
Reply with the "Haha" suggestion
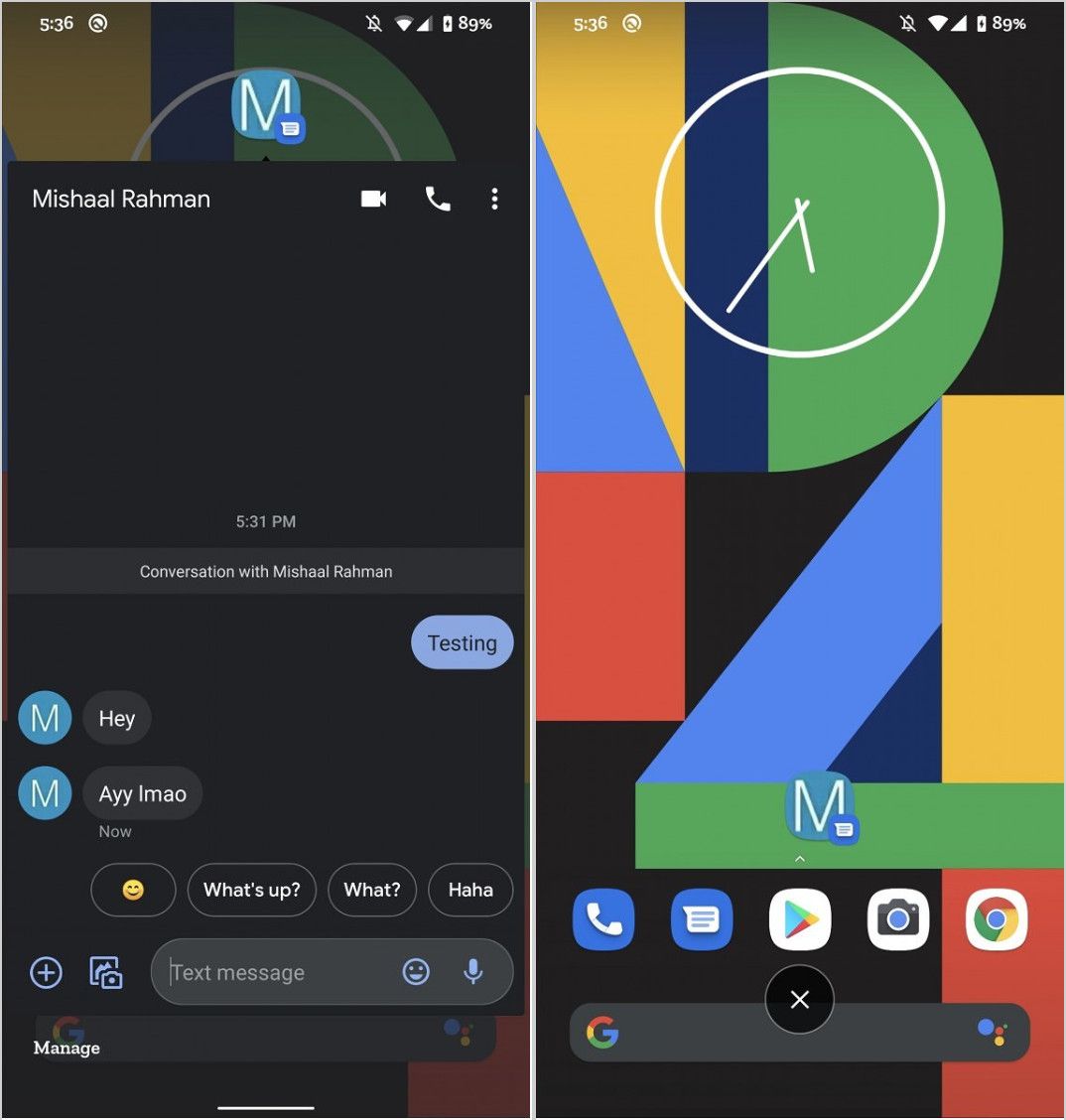pos(470,890)
